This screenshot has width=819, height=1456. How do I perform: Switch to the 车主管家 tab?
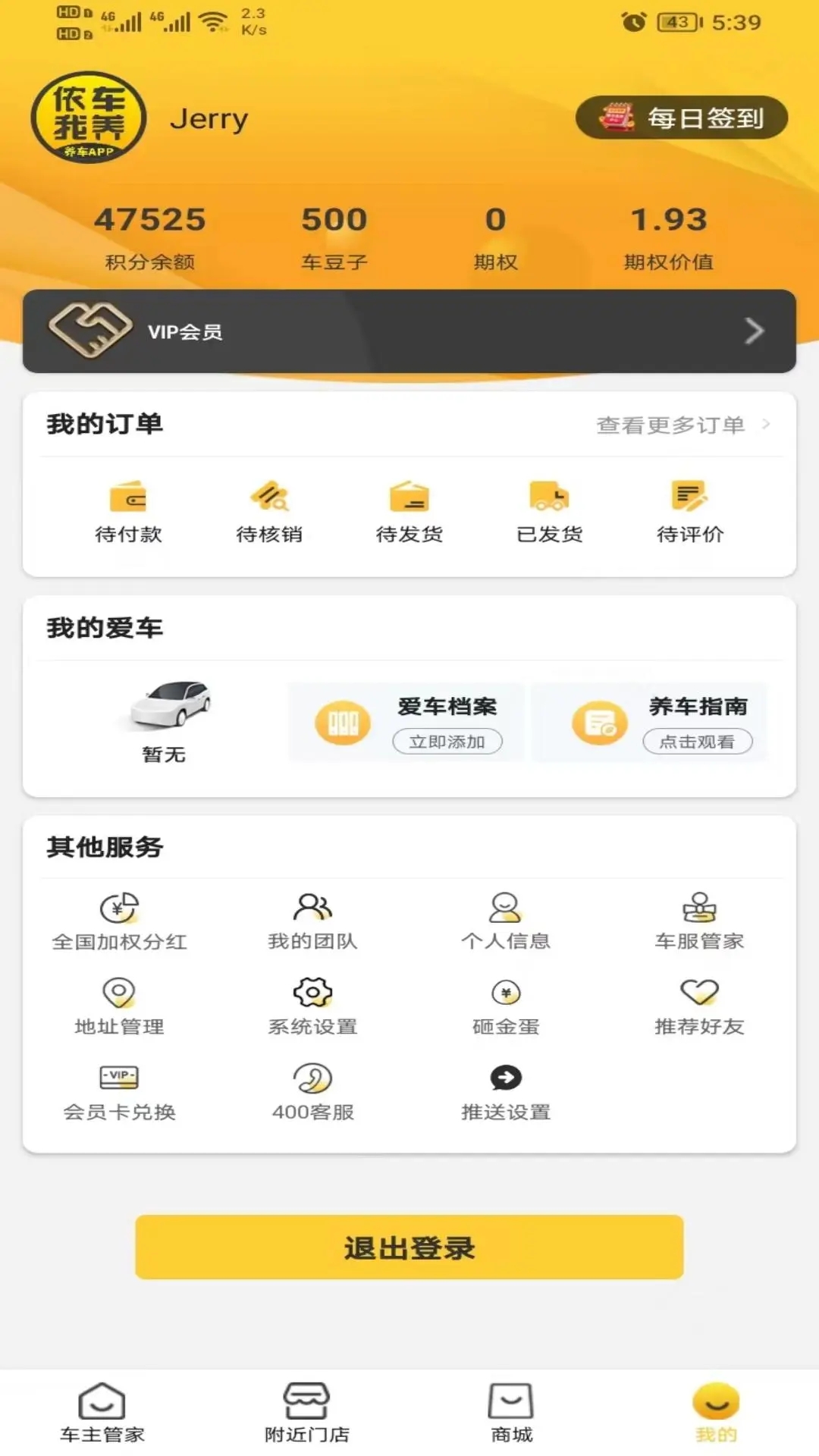[102, 1412]
